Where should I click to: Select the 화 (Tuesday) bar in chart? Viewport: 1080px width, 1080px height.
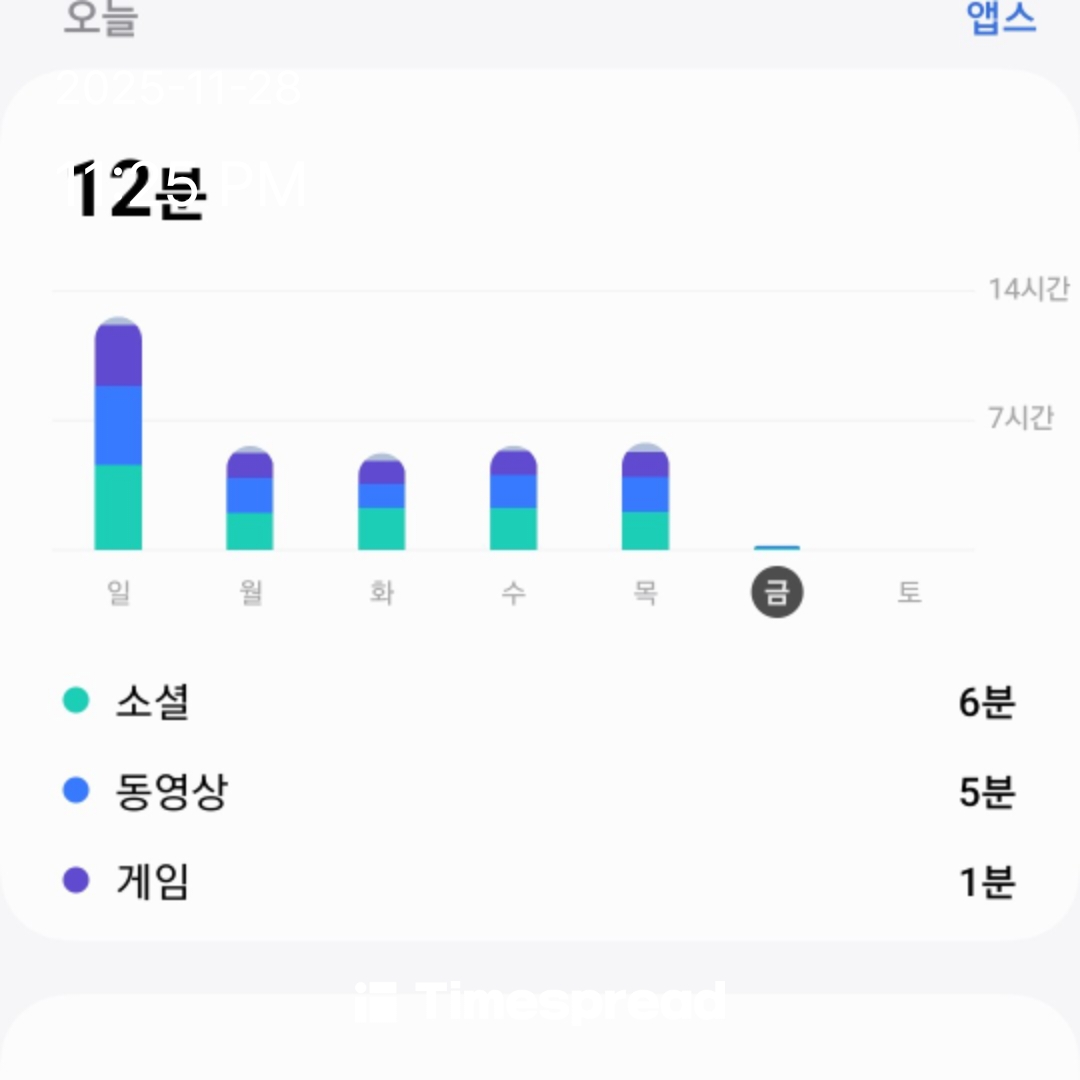click(381, 503)
